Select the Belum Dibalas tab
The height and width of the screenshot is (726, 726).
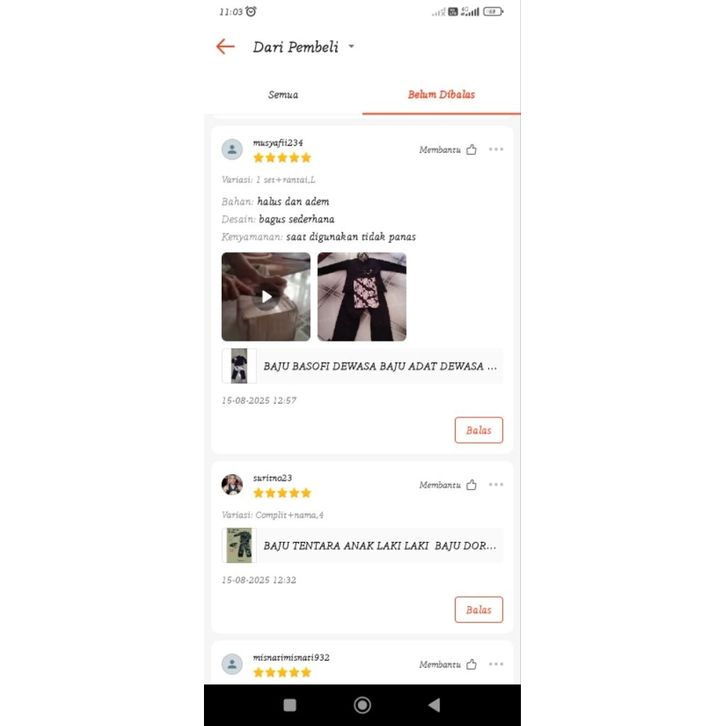coord(441,95)
